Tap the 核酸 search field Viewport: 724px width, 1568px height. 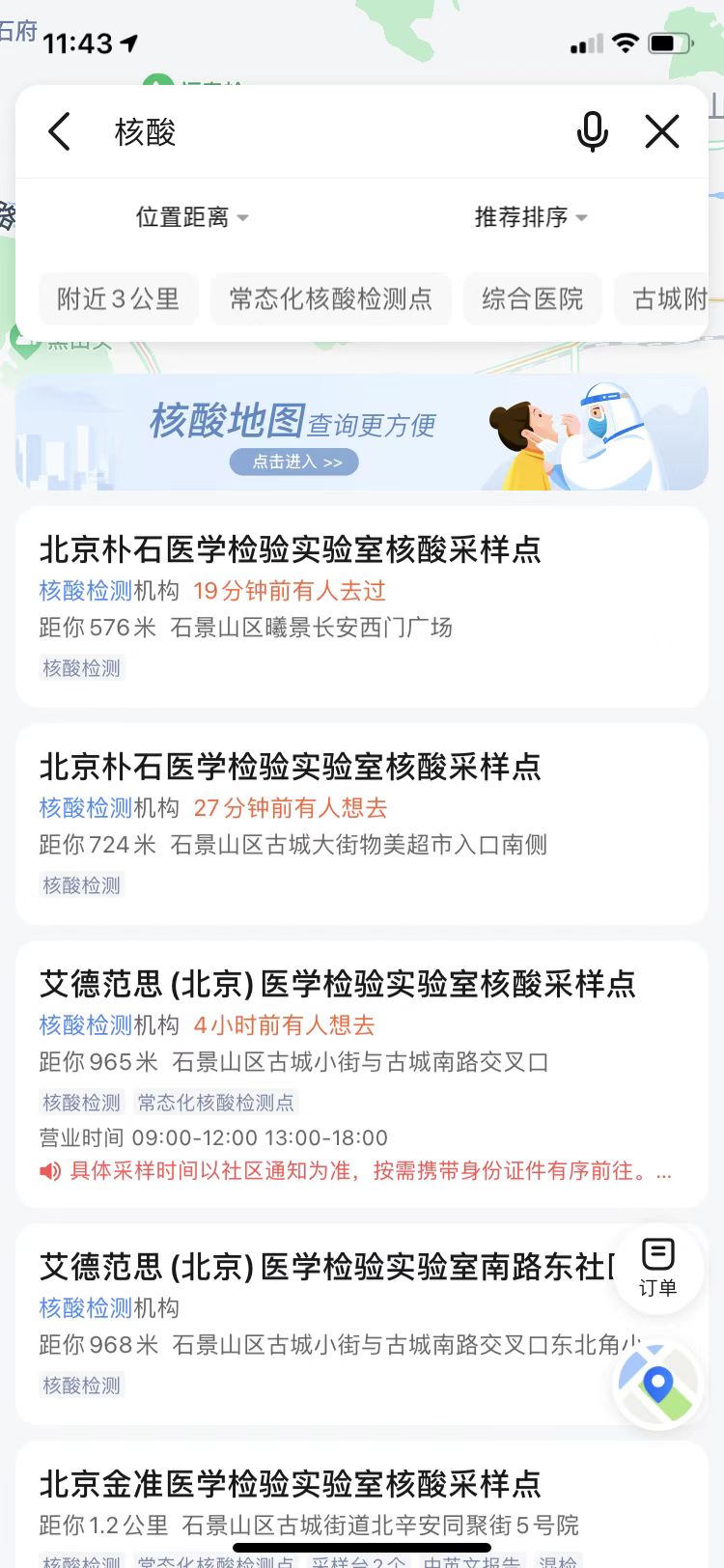(328, 131)
